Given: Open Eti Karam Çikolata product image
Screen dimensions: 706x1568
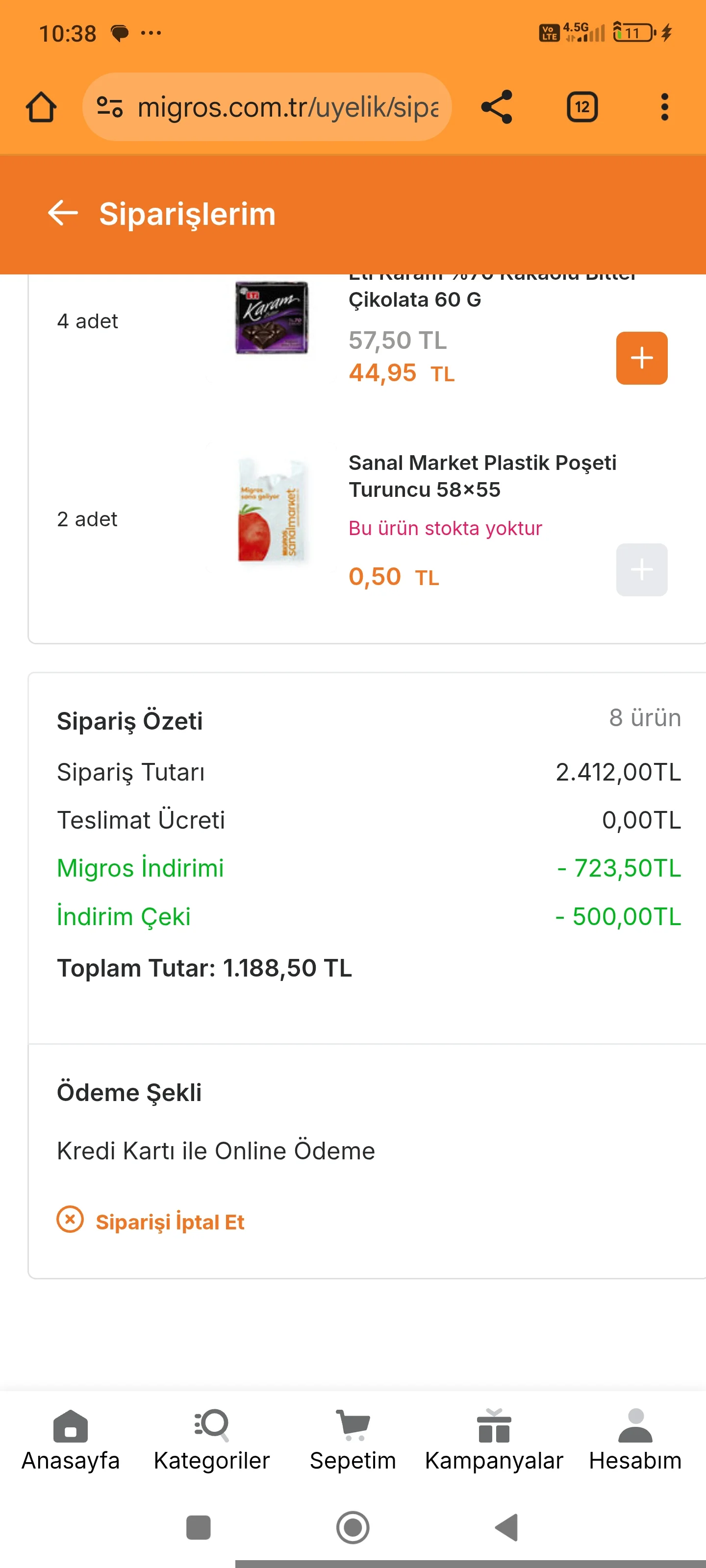Looking at the screenshot, I should (x=272, y=317).
